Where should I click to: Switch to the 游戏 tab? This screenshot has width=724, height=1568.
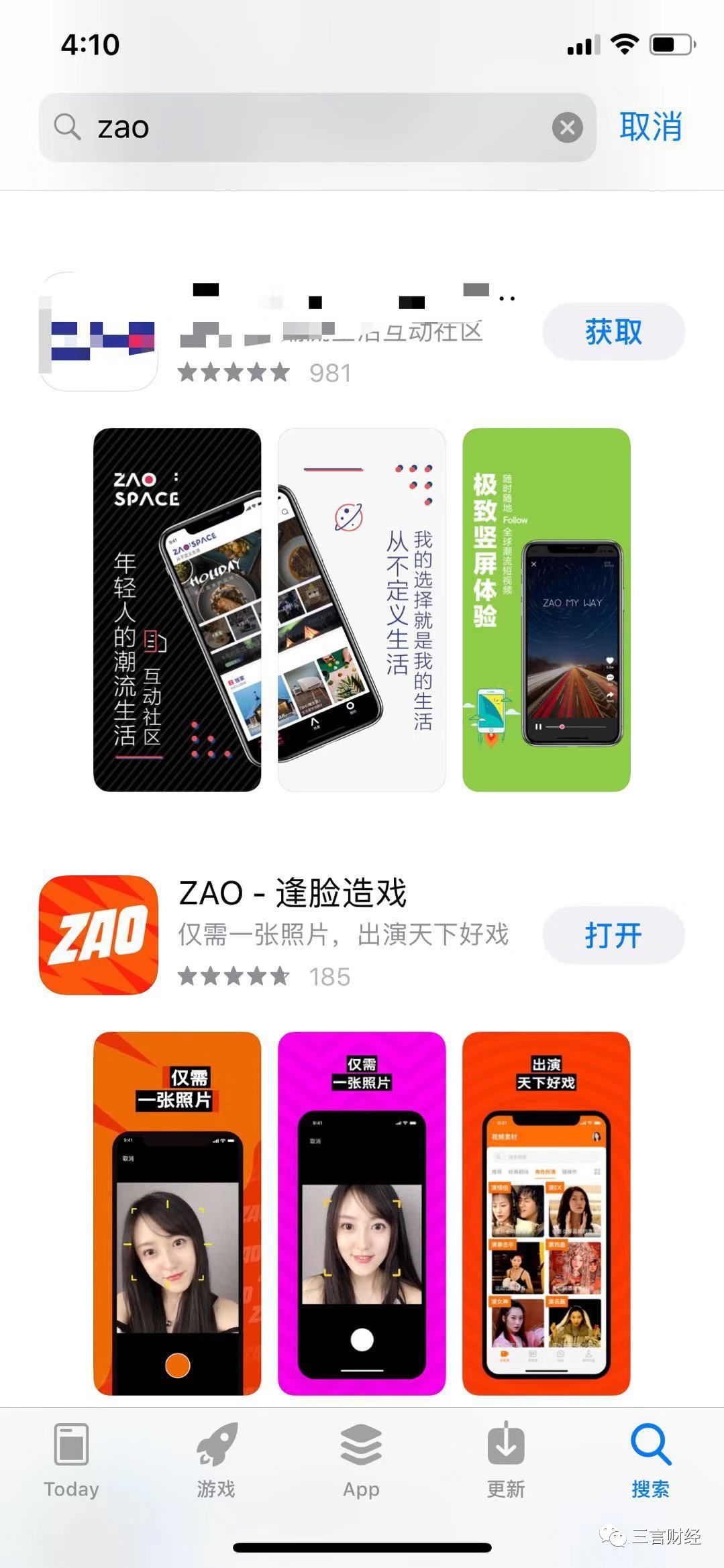pos(216,1462)
